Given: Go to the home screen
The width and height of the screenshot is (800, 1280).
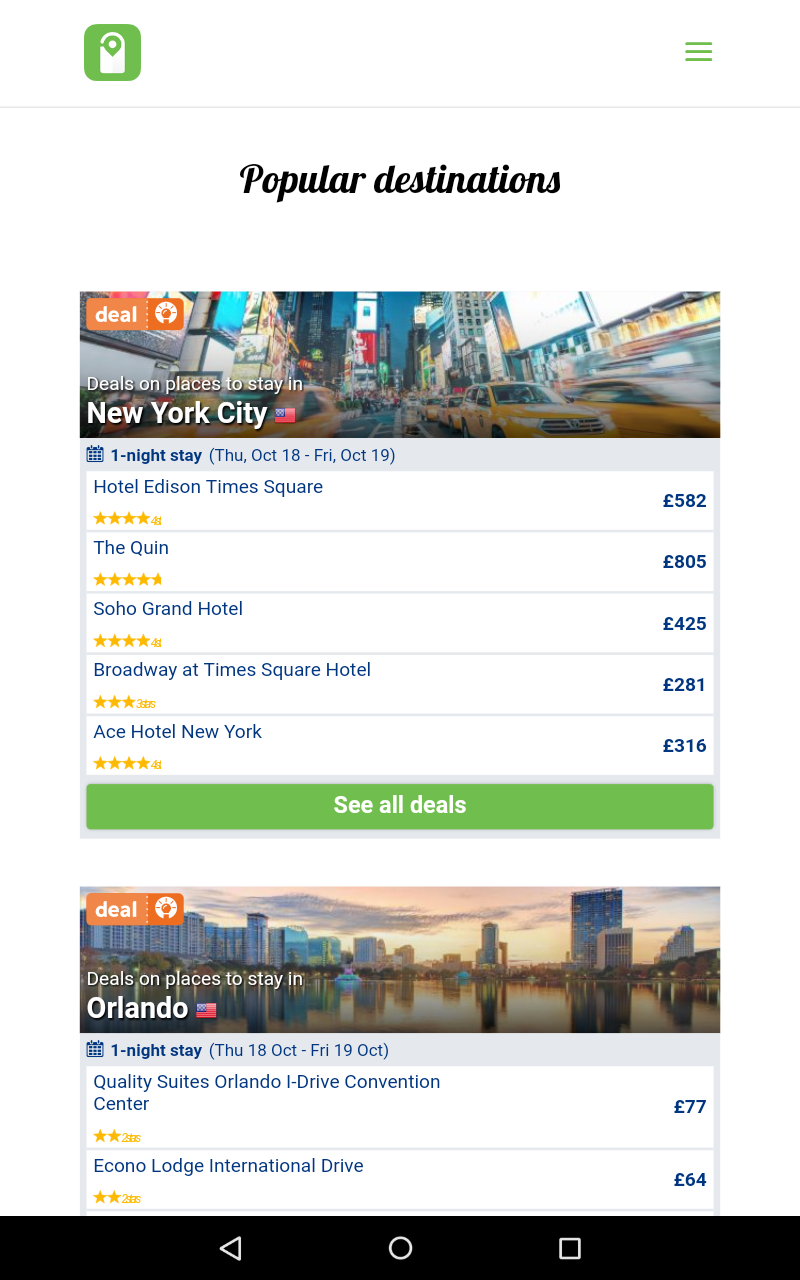Looking at the screenshot, I should pyautogui.click(x=400, y=1248).
